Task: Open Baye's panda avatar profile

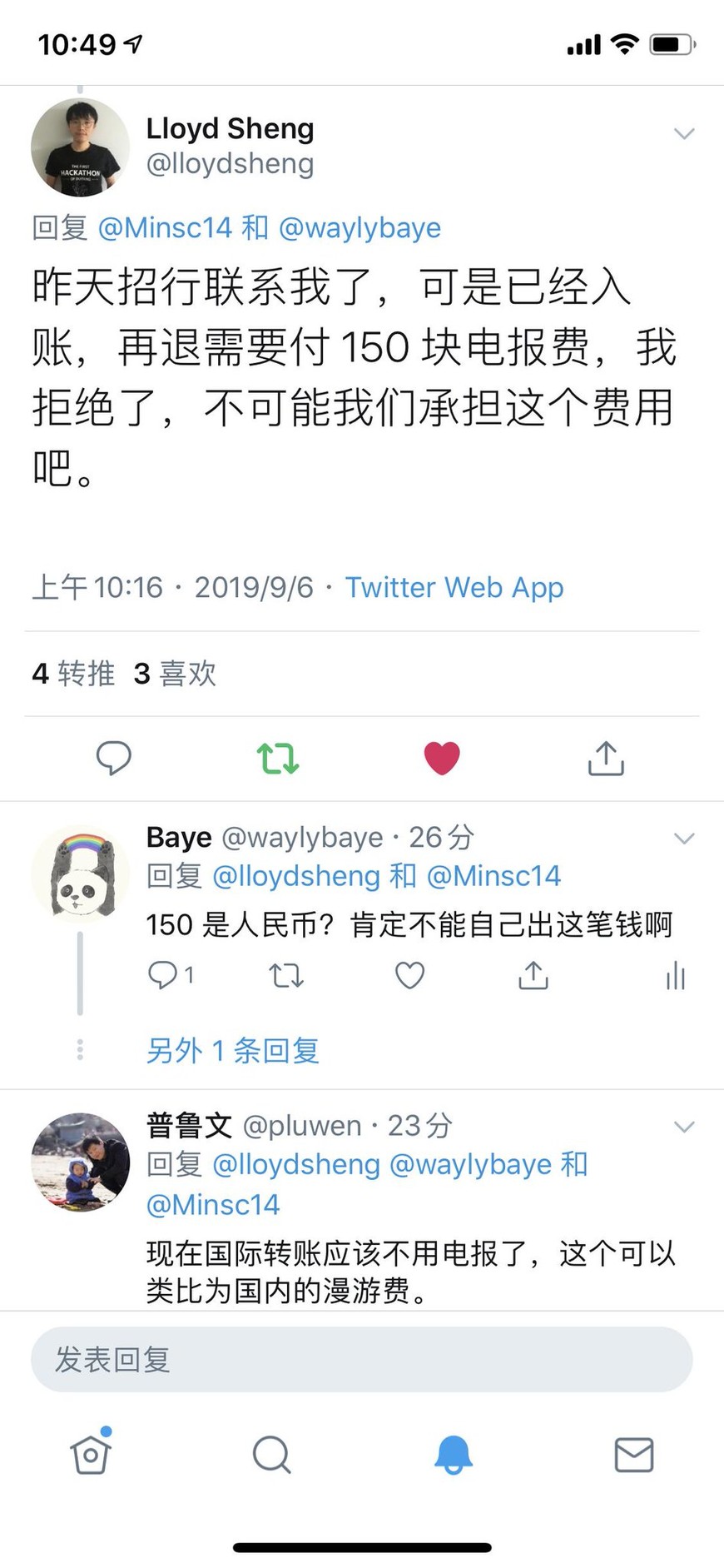Action: coord(80,874)
